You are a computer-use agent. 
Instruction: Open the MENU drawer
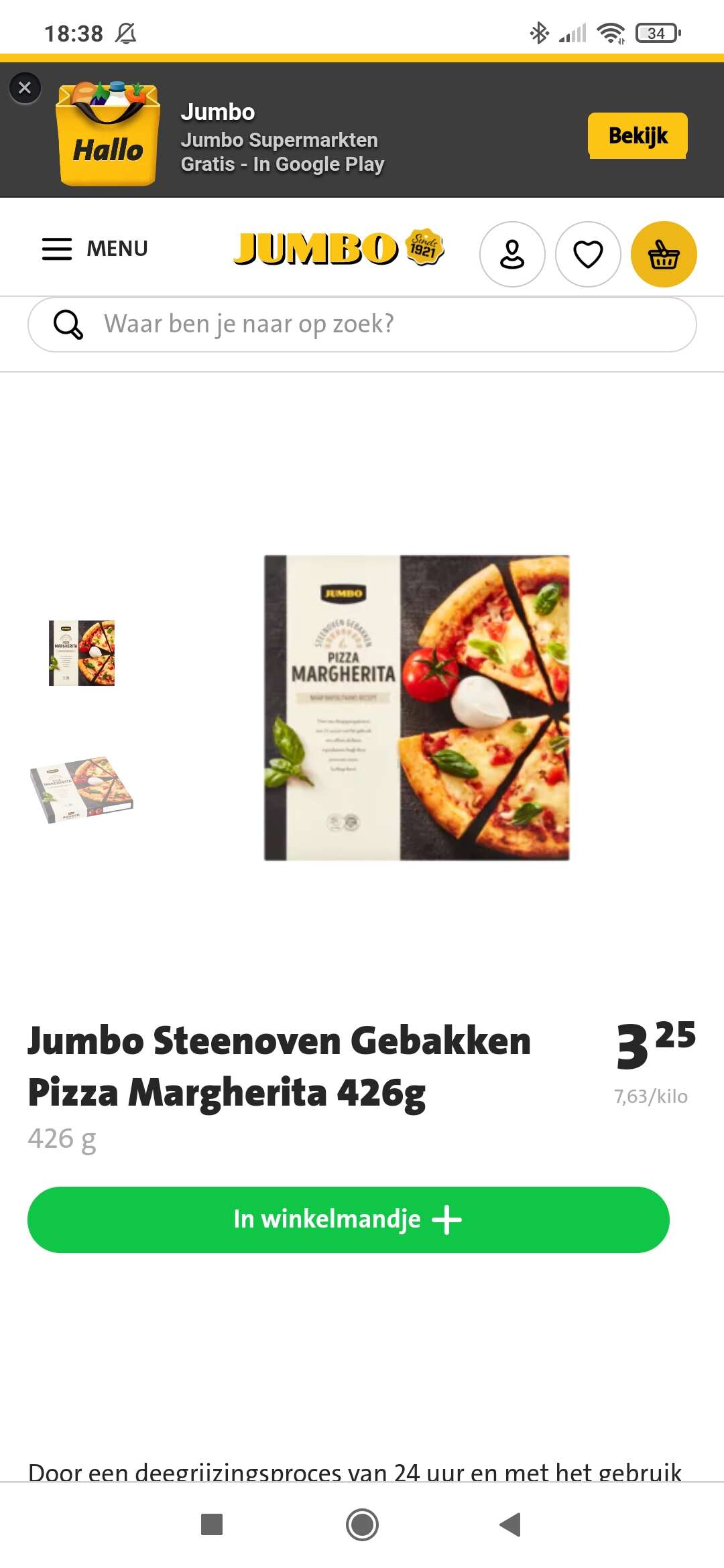tap(95, 249)
